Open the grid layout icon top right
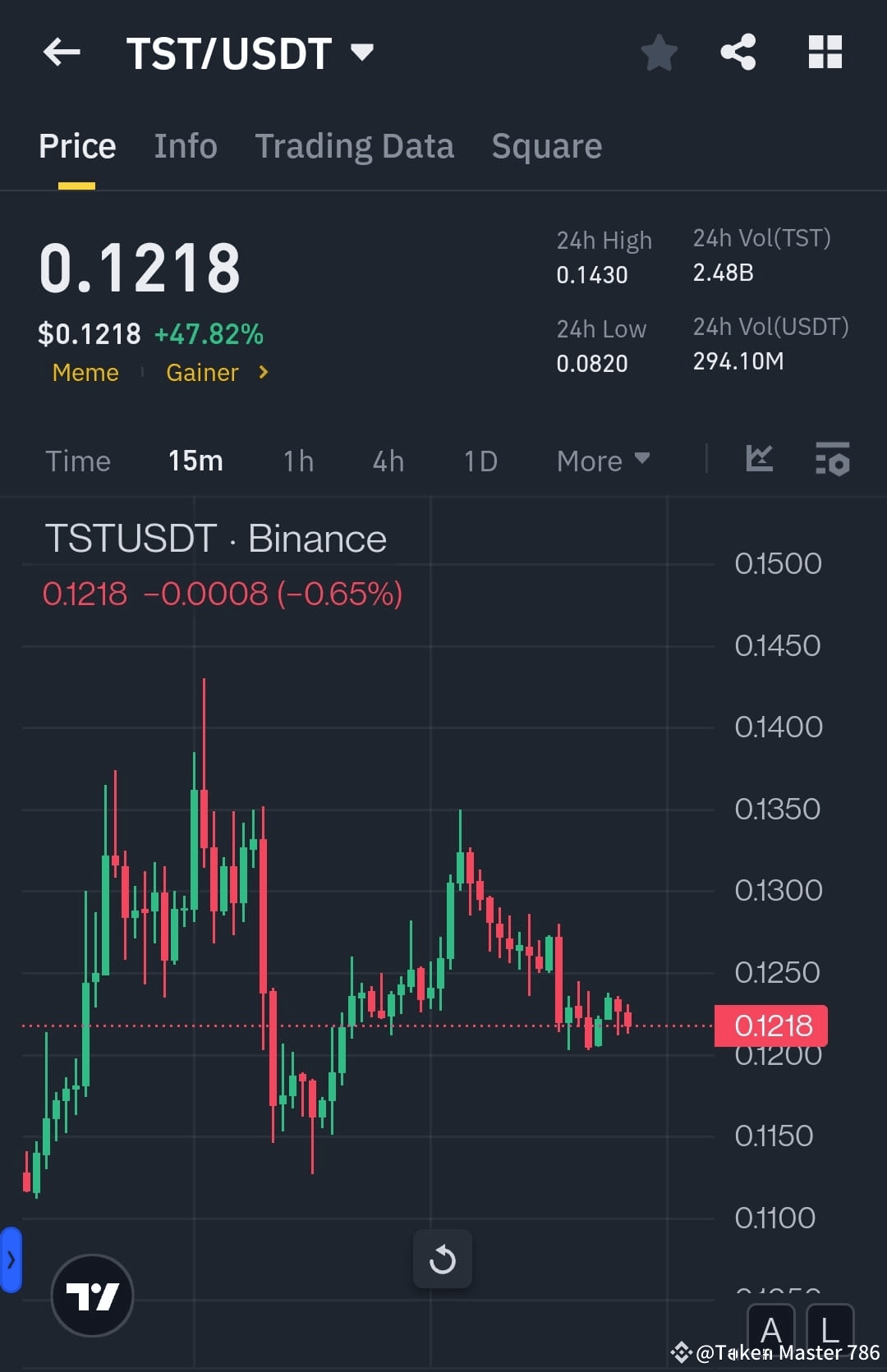 pyautogui.click(x=824, y=52)
